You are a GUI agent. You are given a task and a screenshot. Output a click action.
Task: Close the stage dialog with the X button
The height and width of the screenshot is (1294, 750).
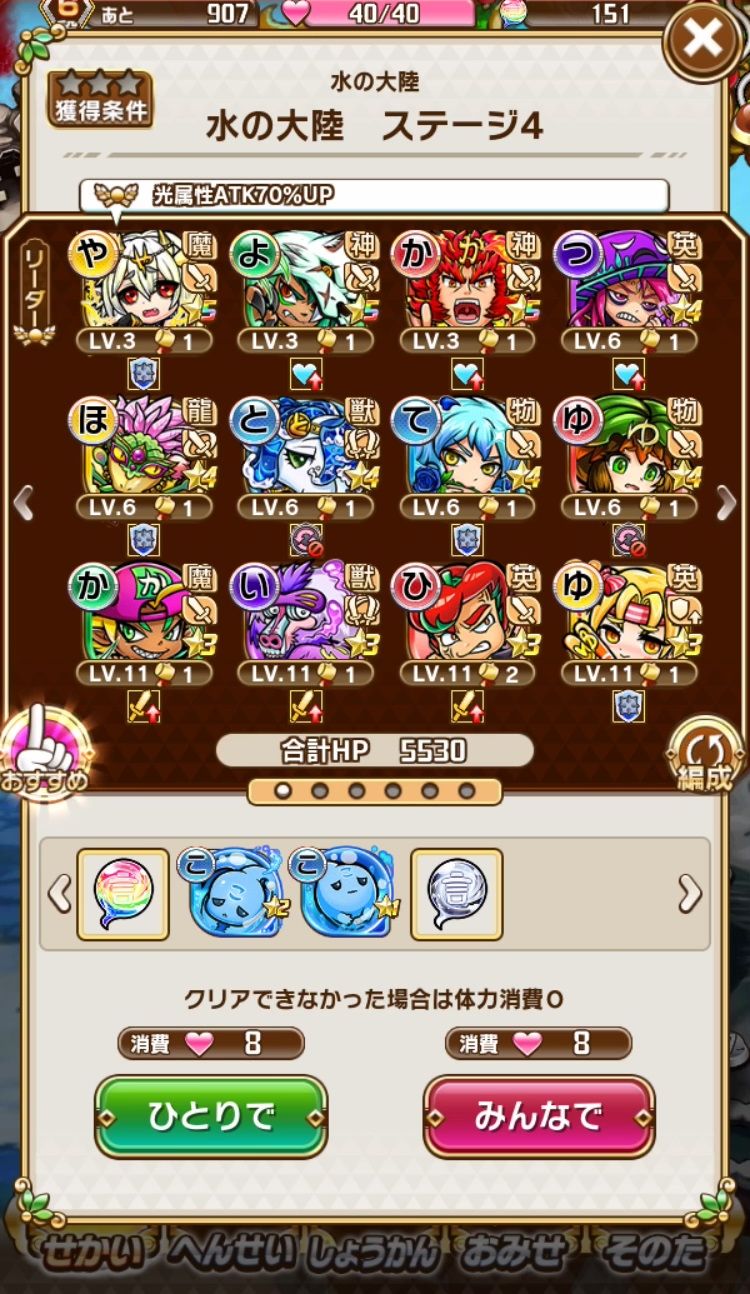(703, 41)
